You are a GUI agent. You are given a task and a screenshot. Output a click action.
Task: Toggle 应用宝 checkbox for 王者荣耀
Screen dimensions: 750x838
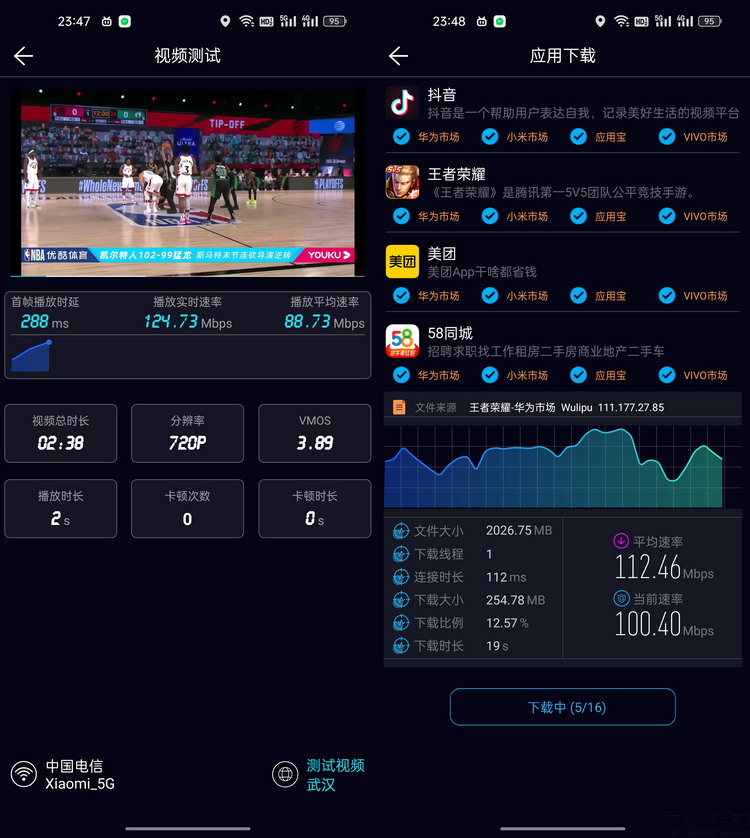(x=578, y=216)
